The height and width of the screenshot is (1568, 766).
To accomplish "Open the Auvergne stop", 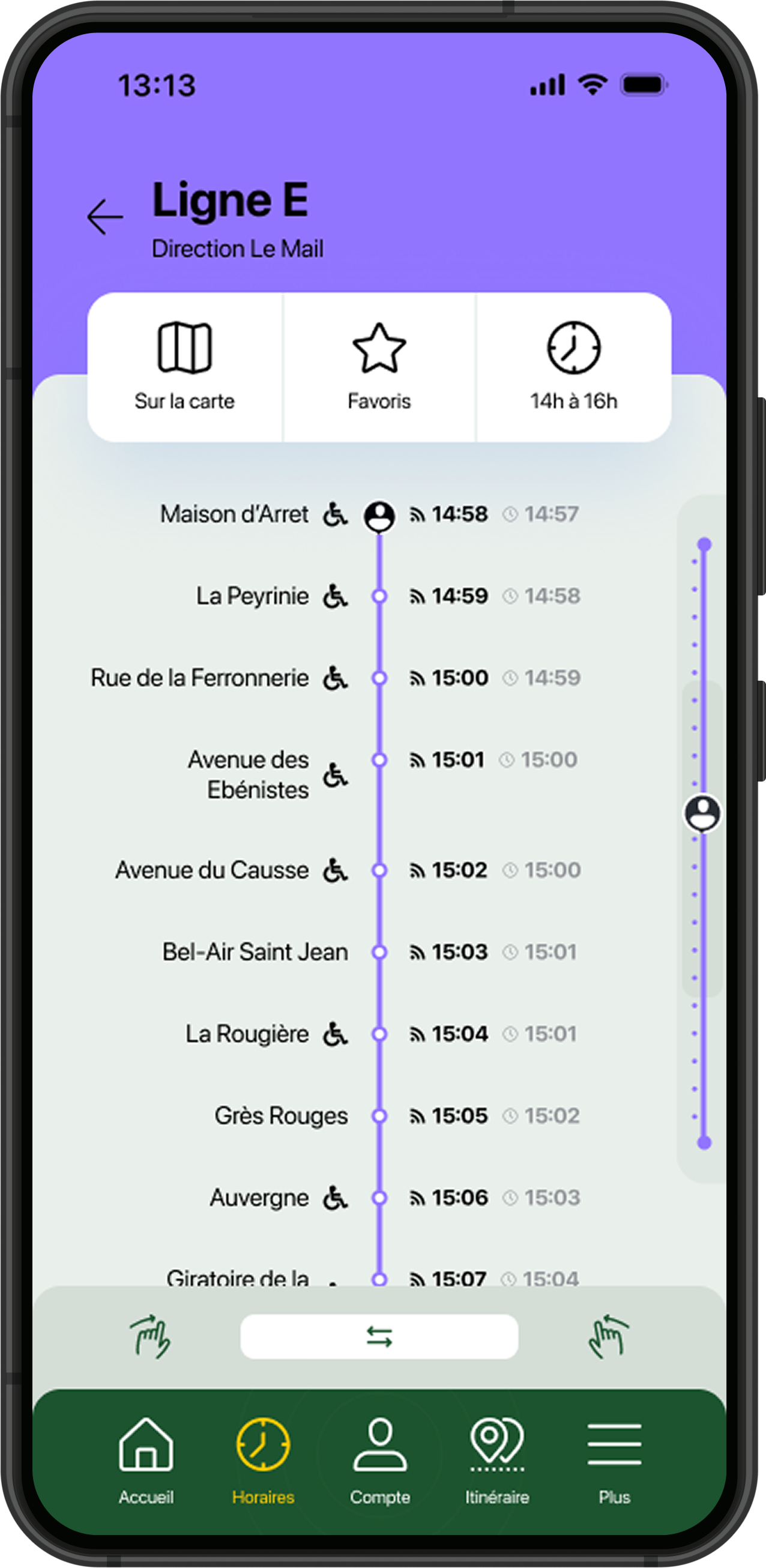I will coord(259,1197).
